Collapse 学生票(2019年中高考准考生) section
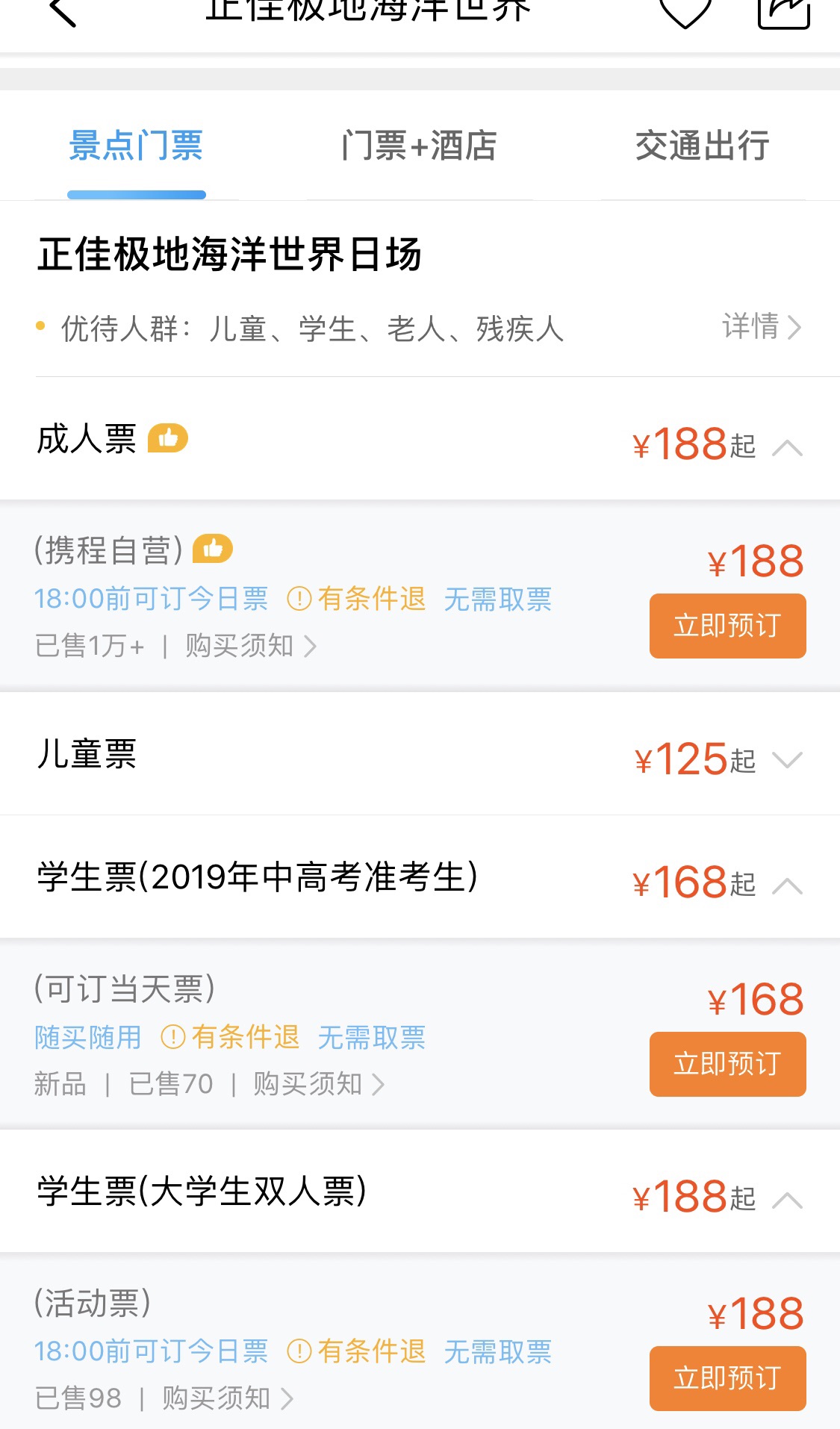840x1429 pixels. coord(787,886)
